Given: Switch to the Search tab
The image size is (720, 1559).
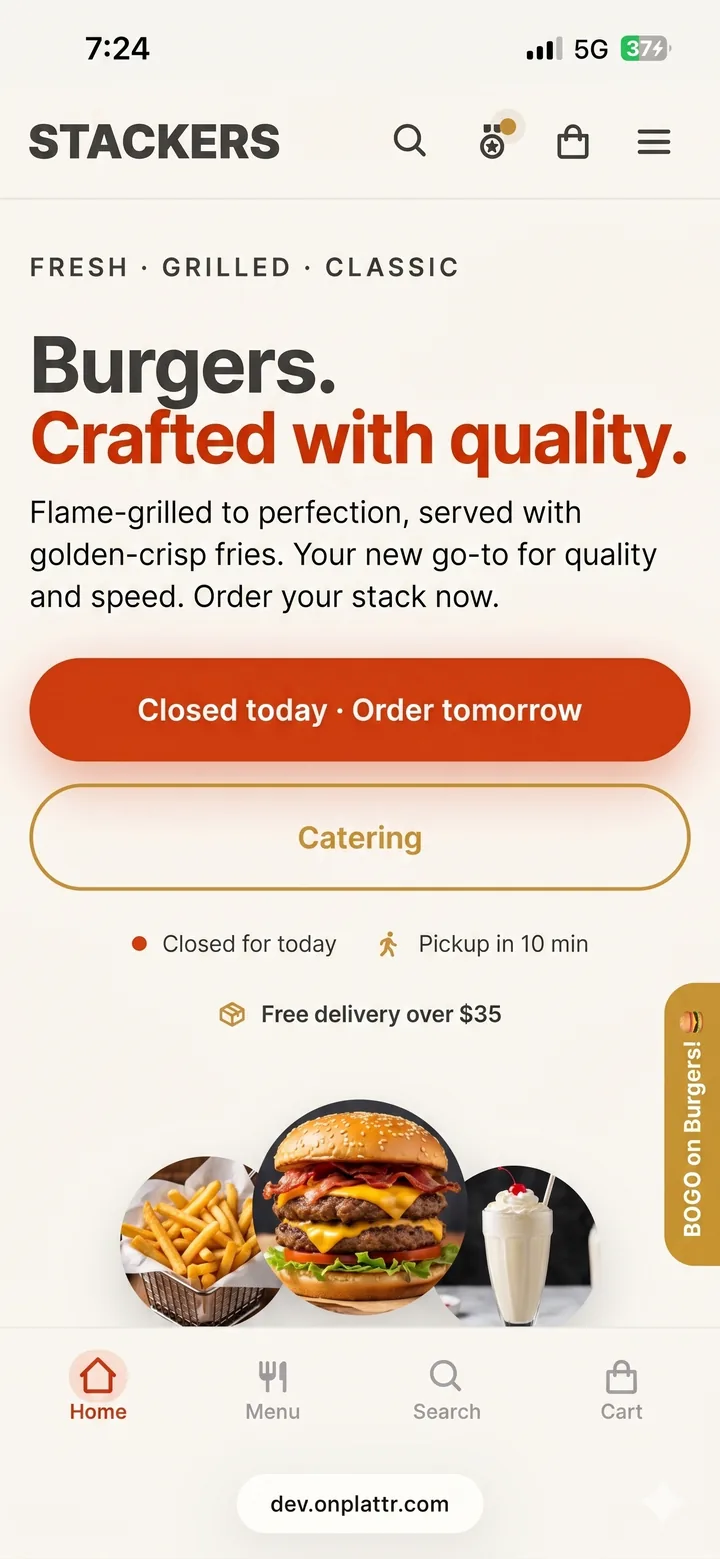Looking at the screenshot, I should pos(446,1390).
